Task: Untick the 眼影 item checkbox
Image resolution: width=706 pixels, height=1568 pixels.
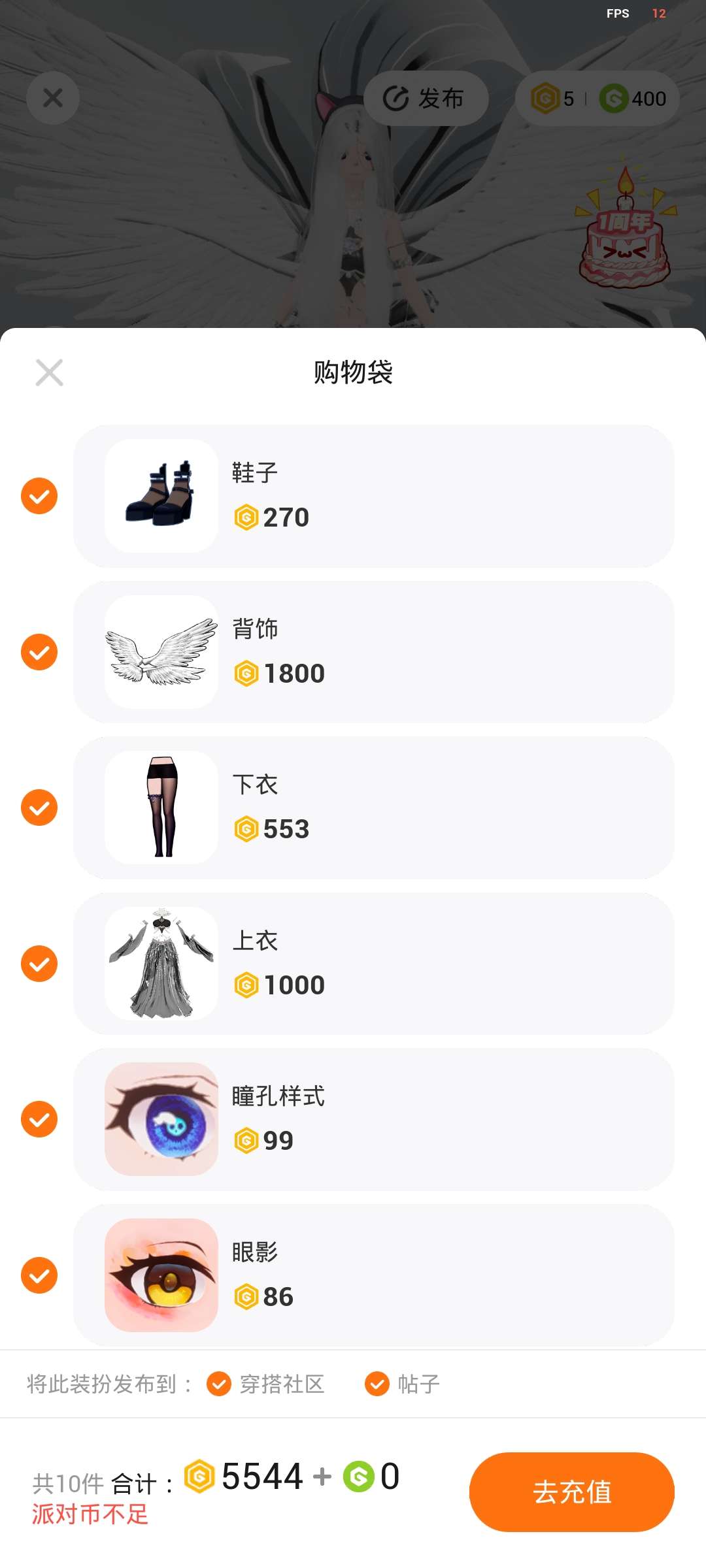Action: 39,1275
